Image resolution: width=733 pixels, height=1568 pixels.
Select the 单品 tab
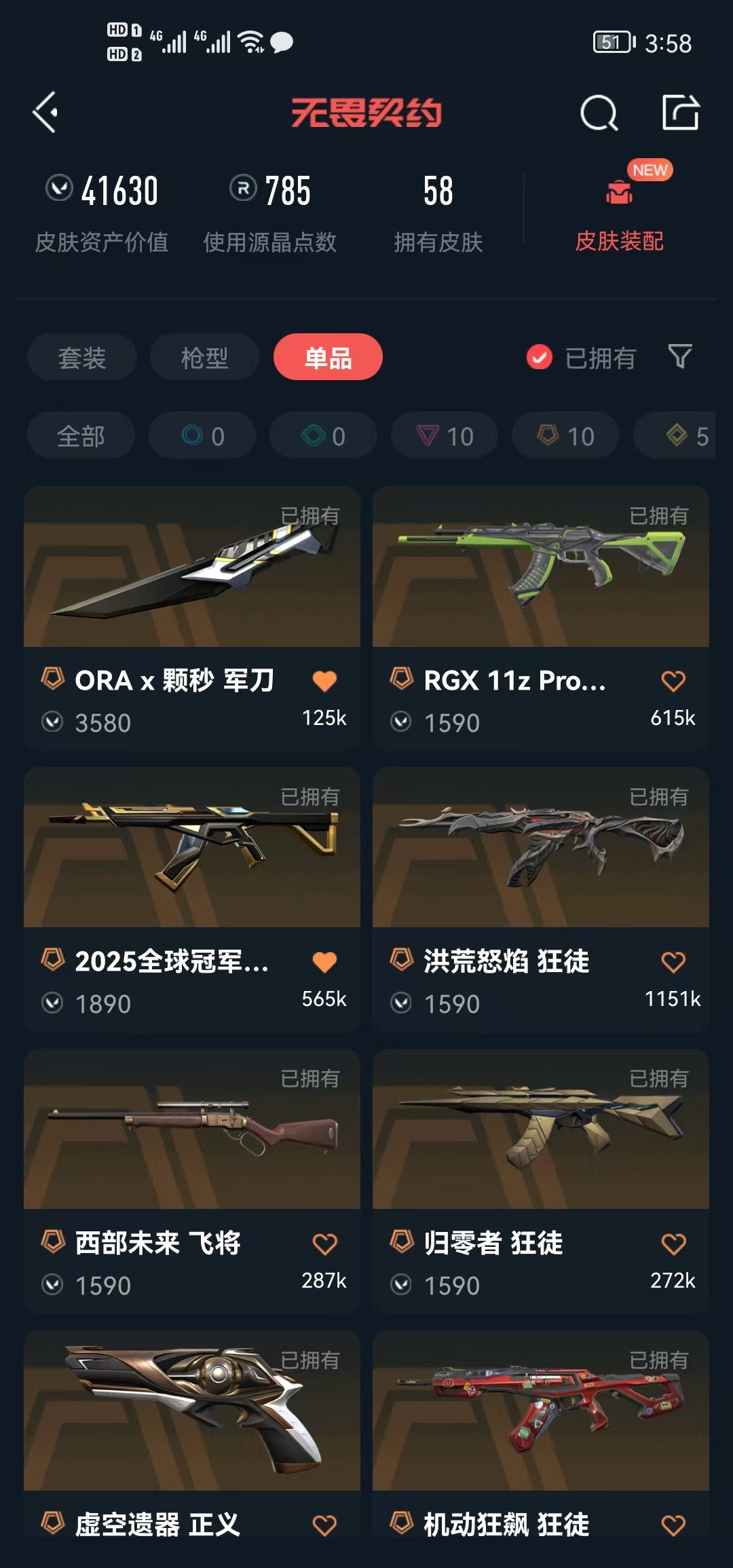pos(328,357)
